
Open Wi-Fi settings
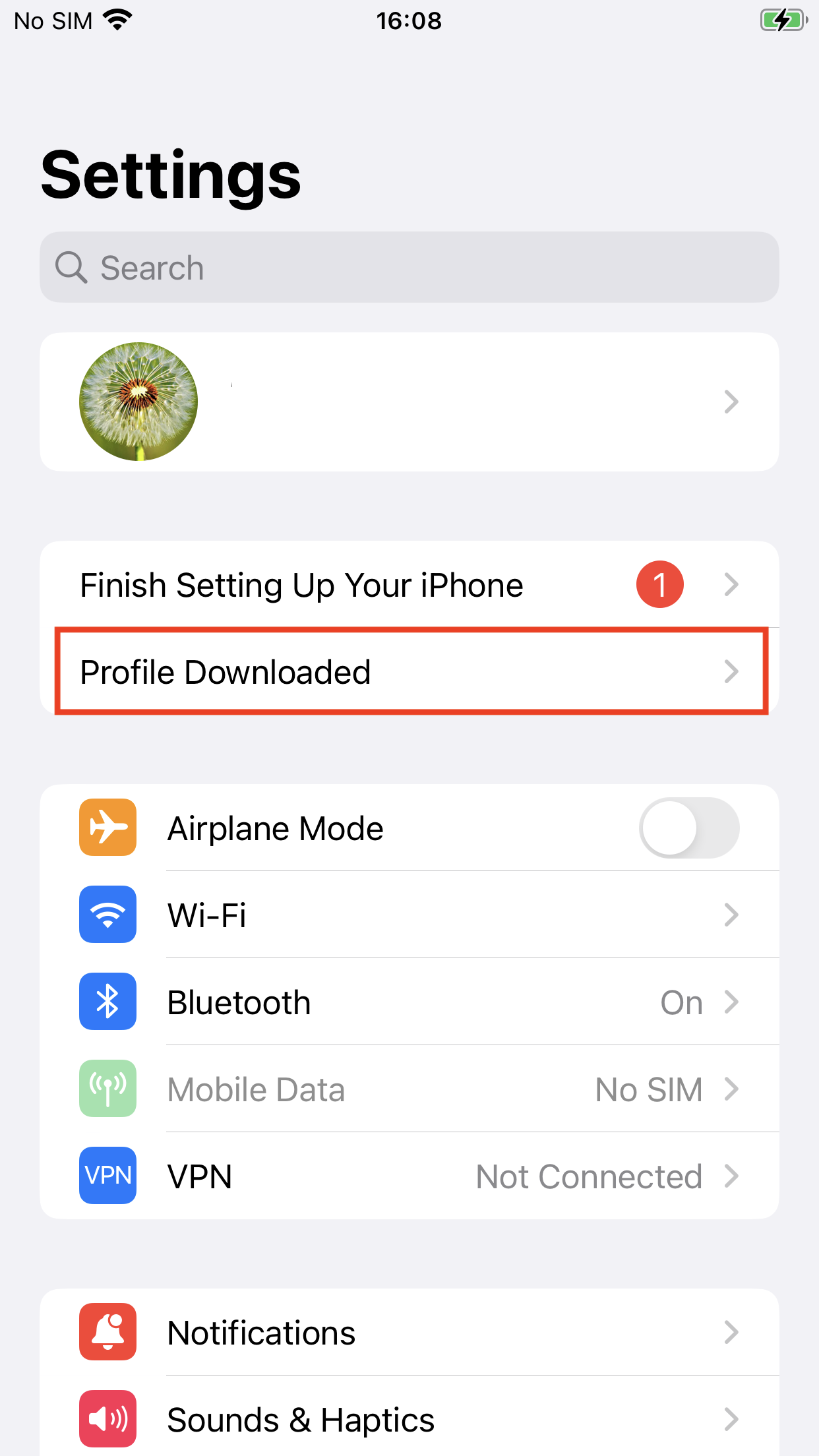[x=409, y=915]
